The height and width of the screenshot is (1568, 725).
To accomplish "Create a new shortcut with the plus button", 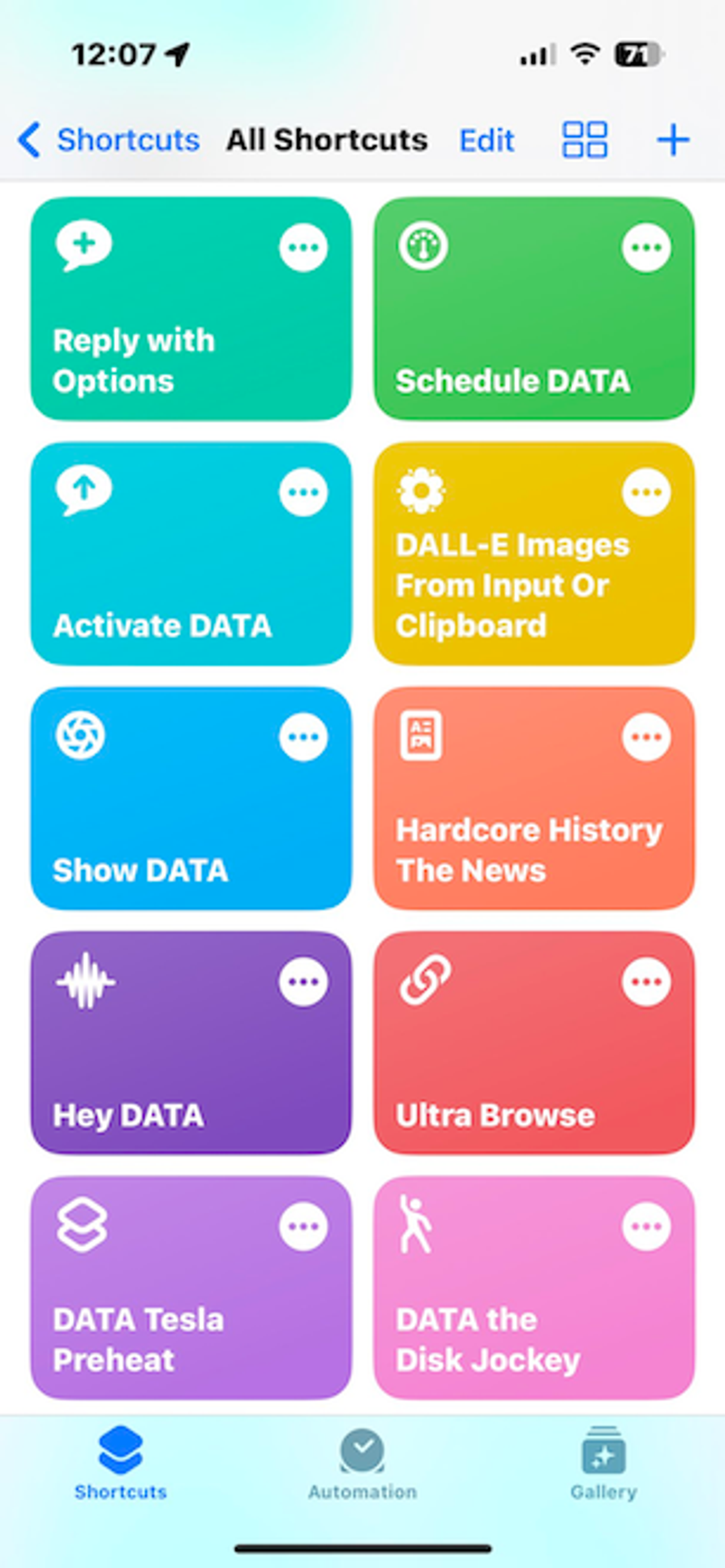I will 673,139.
